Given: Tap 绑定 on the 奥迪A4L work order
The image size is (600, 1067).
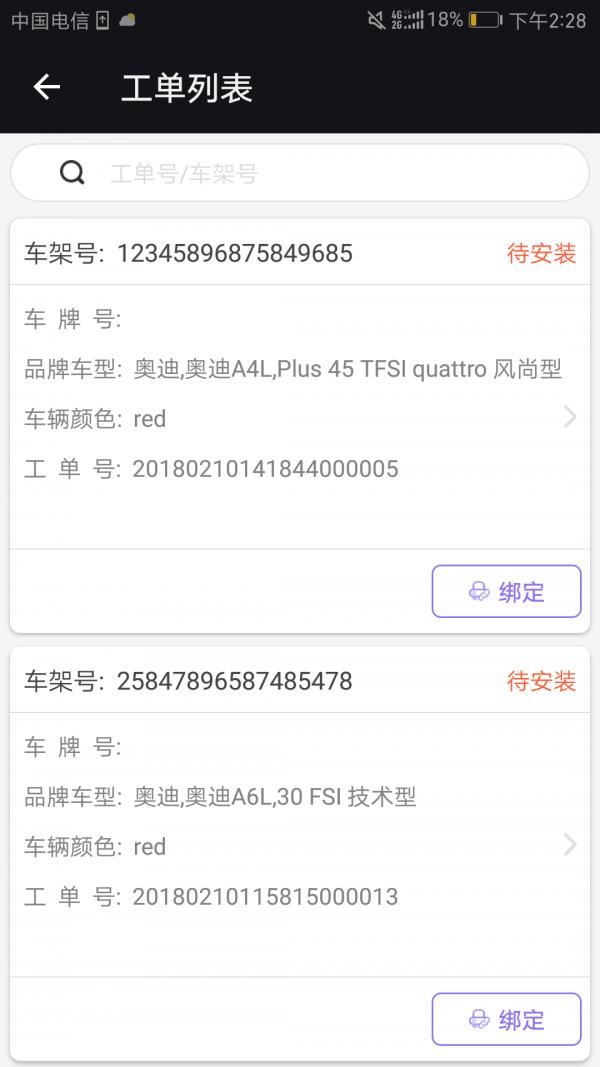Looking at the screenshot, I should 507,591.
